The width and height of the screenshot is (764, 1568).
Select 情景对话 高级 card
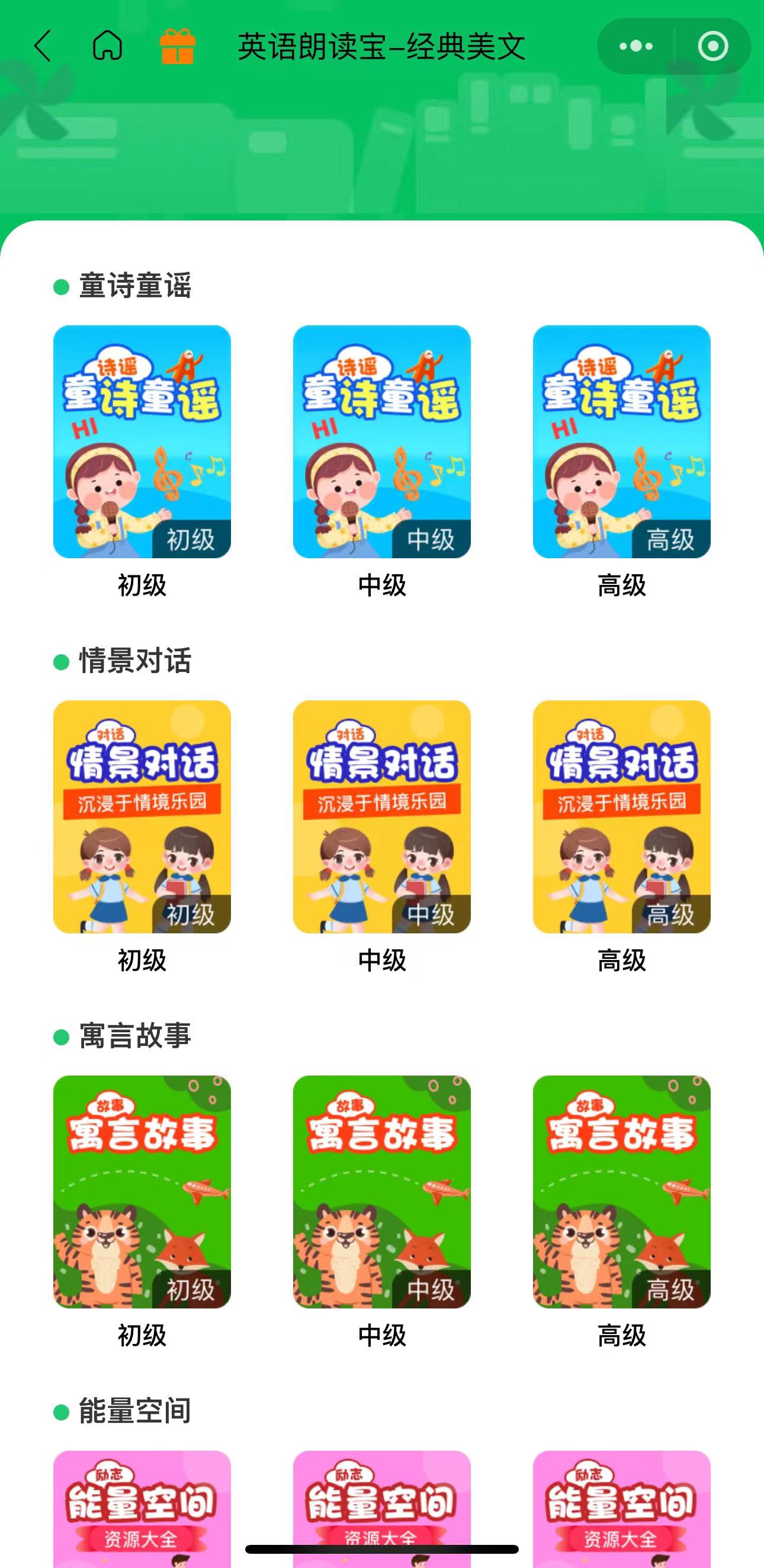pos(621,816)
